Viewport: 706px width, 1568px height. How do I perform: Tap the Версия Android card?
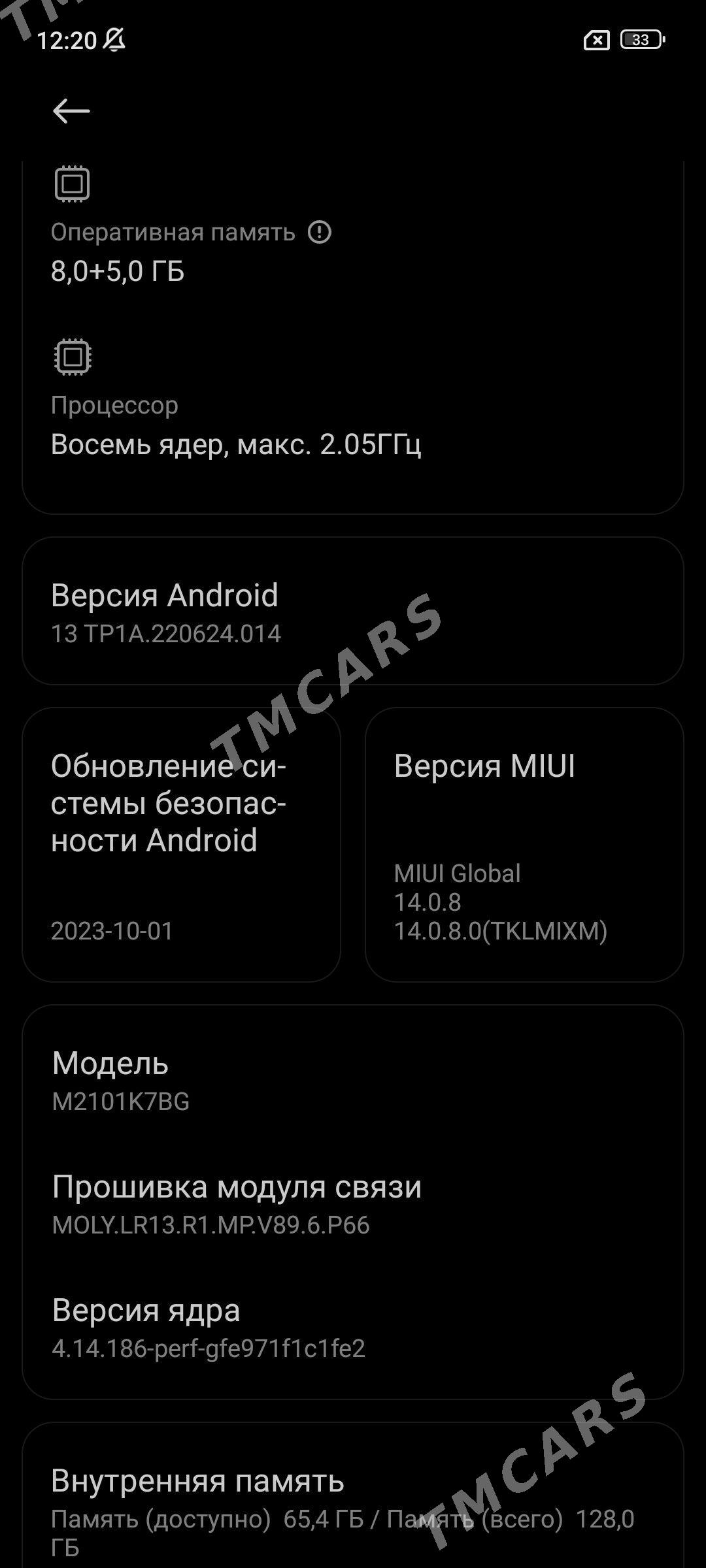pyautogui.click(x=353, y=611)
